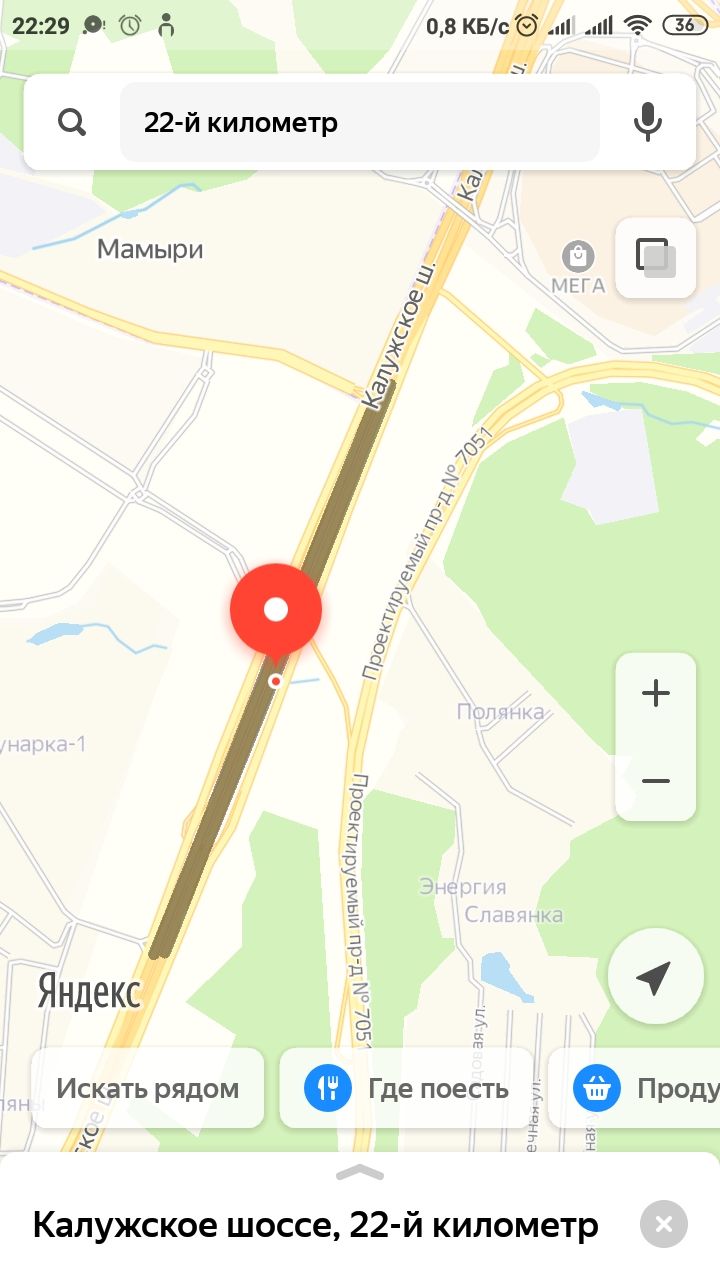Tap the МЕГА shopping marker
720x1280 pixels.
(x=578, y=257)
